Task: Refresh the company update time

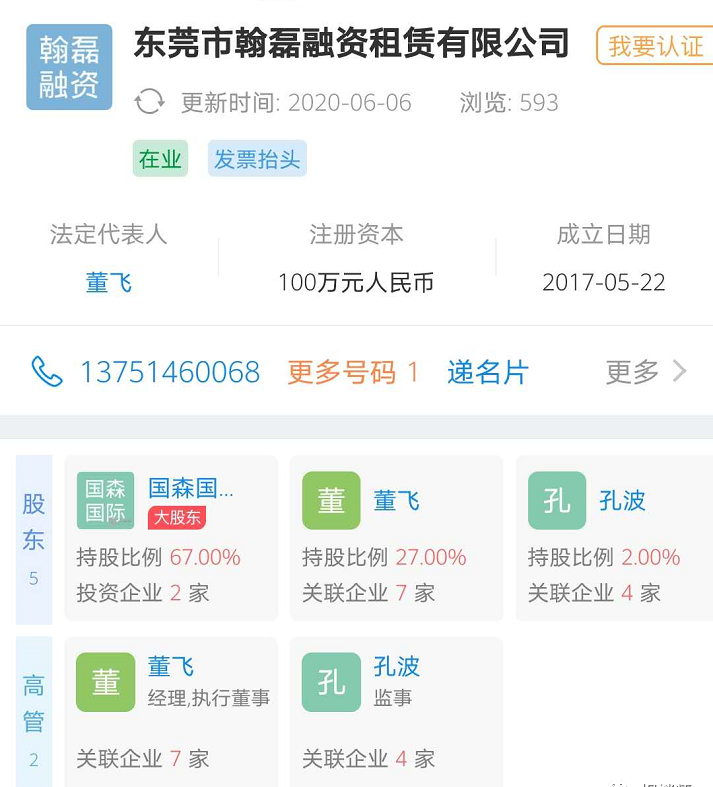Action: (x=149, y=102)
